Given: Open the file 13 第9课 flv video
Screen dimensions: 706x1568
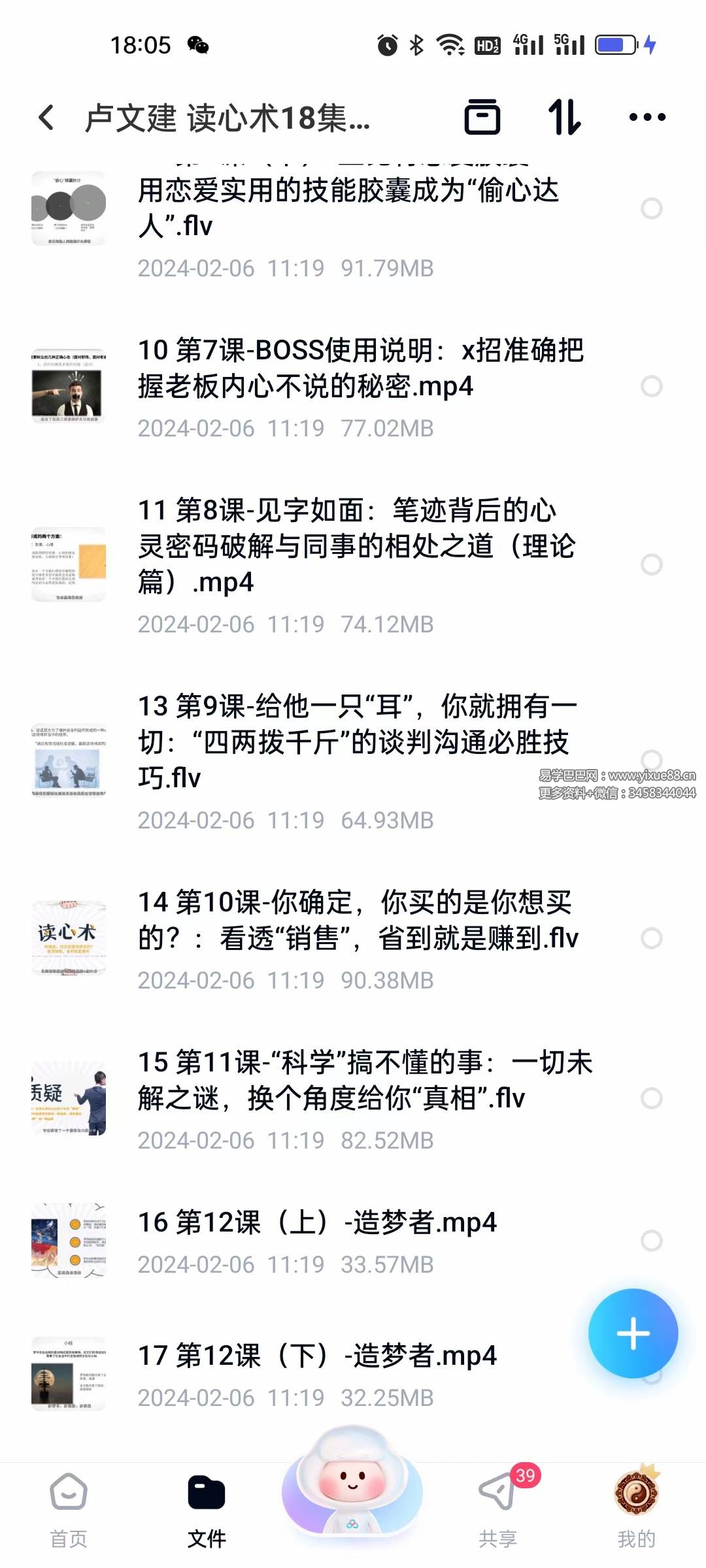Looking at the screenshot, I should coord(356,742).
